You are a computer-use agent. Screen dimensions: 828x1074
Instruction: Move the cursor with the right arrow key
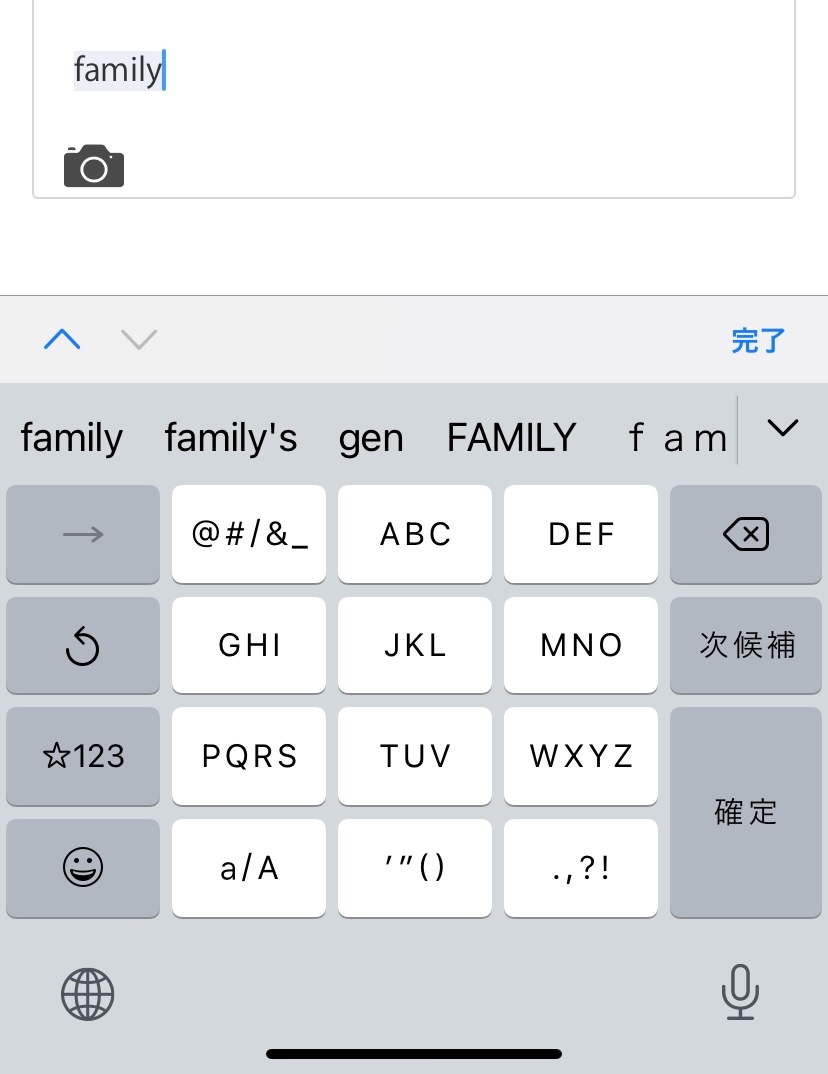click(83, 534)
